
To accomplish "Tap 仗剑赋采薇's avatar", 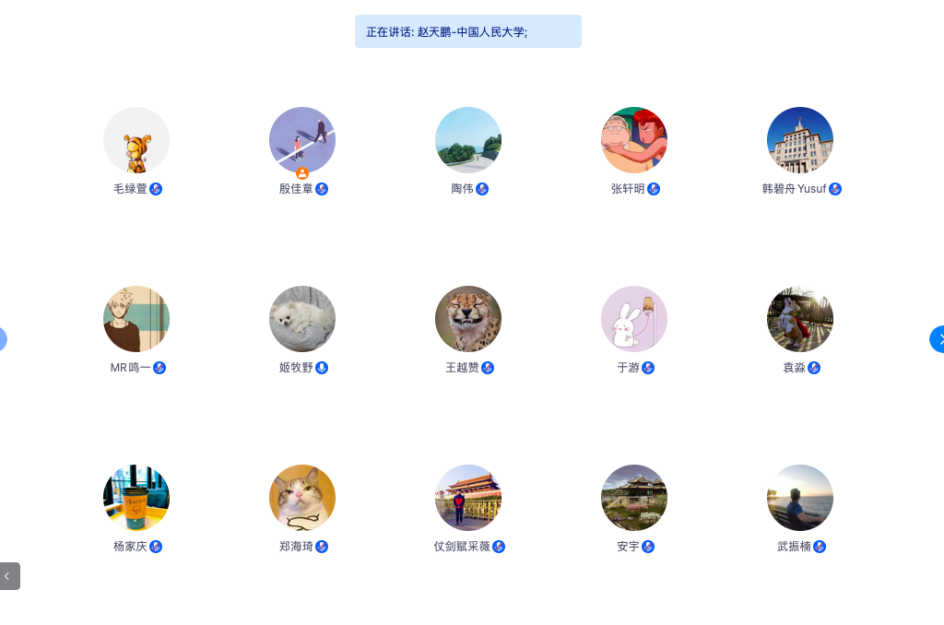I will (468, 498).
